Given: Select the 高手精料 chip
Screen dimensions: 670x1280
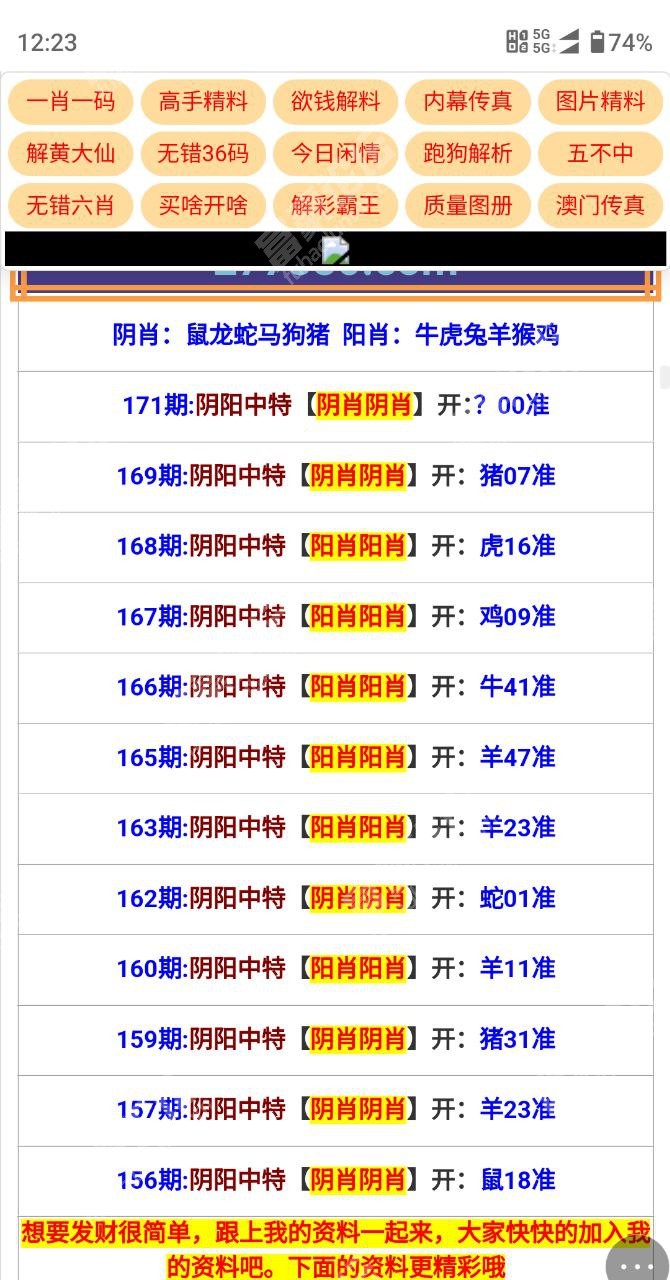Looking at the screenshot, I should click(x=203, y=101).
